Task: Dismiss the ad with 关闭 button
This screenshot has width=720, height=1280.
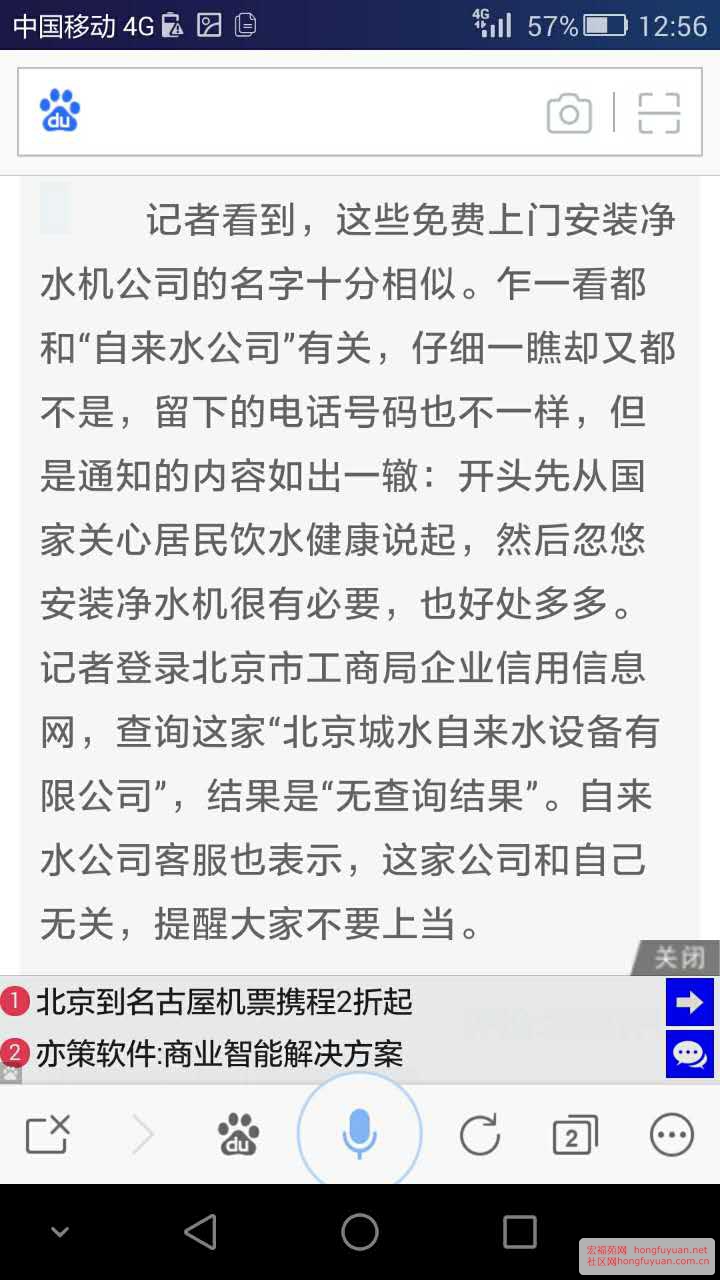Action: [677, 958]
